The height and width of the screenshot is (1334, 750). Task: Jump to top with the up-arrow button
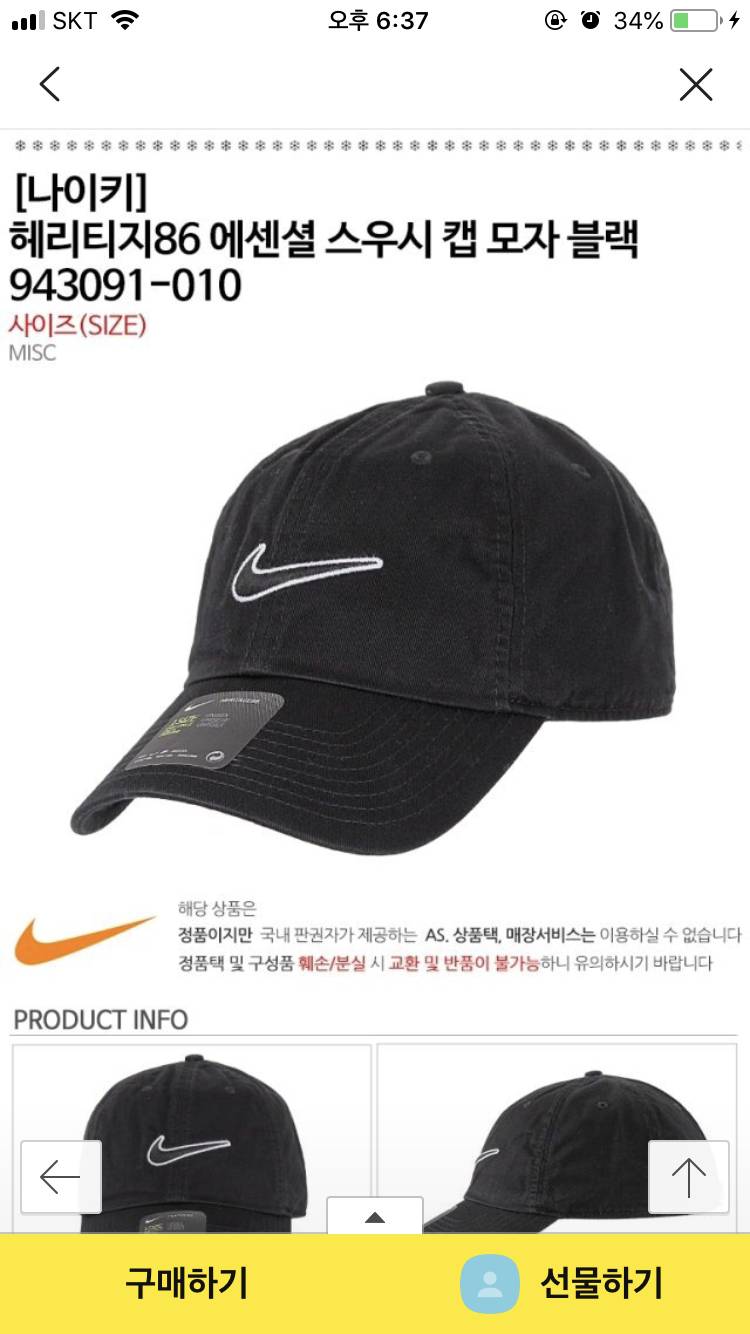tap(688, 1177)
